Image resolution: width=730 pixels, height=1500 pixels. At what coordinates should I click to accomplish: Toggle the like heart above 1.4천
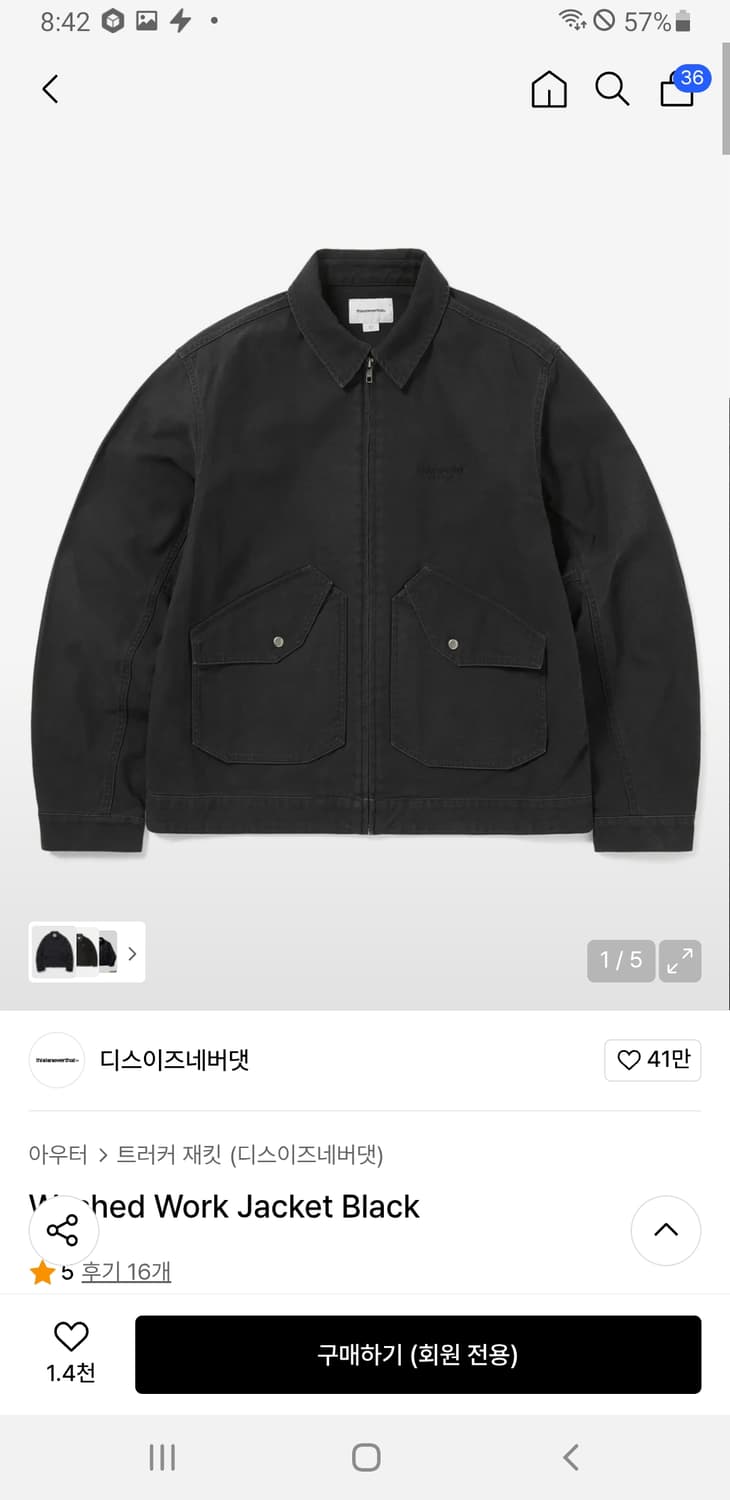[x=68, y=1338]
